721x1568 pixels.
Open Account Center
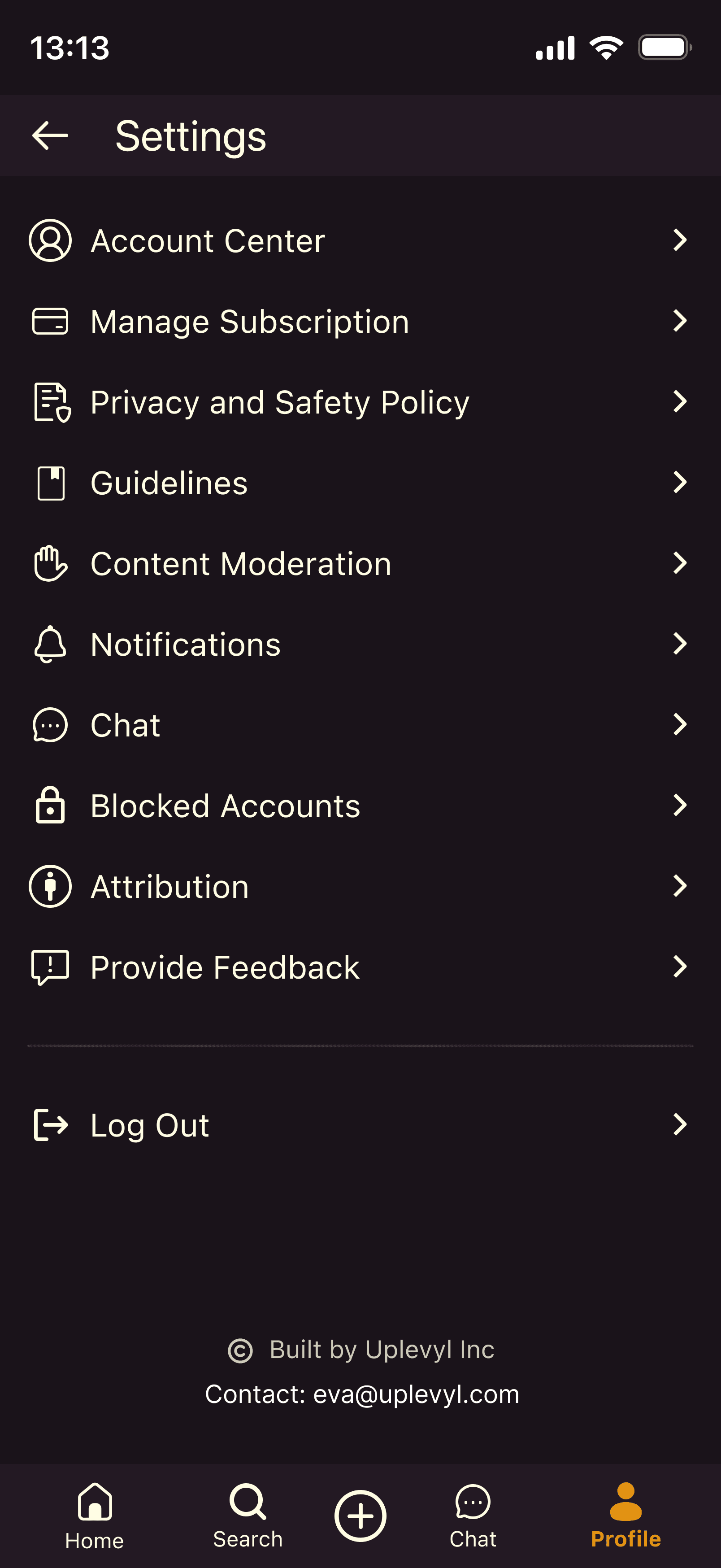(x=360, y=240)
